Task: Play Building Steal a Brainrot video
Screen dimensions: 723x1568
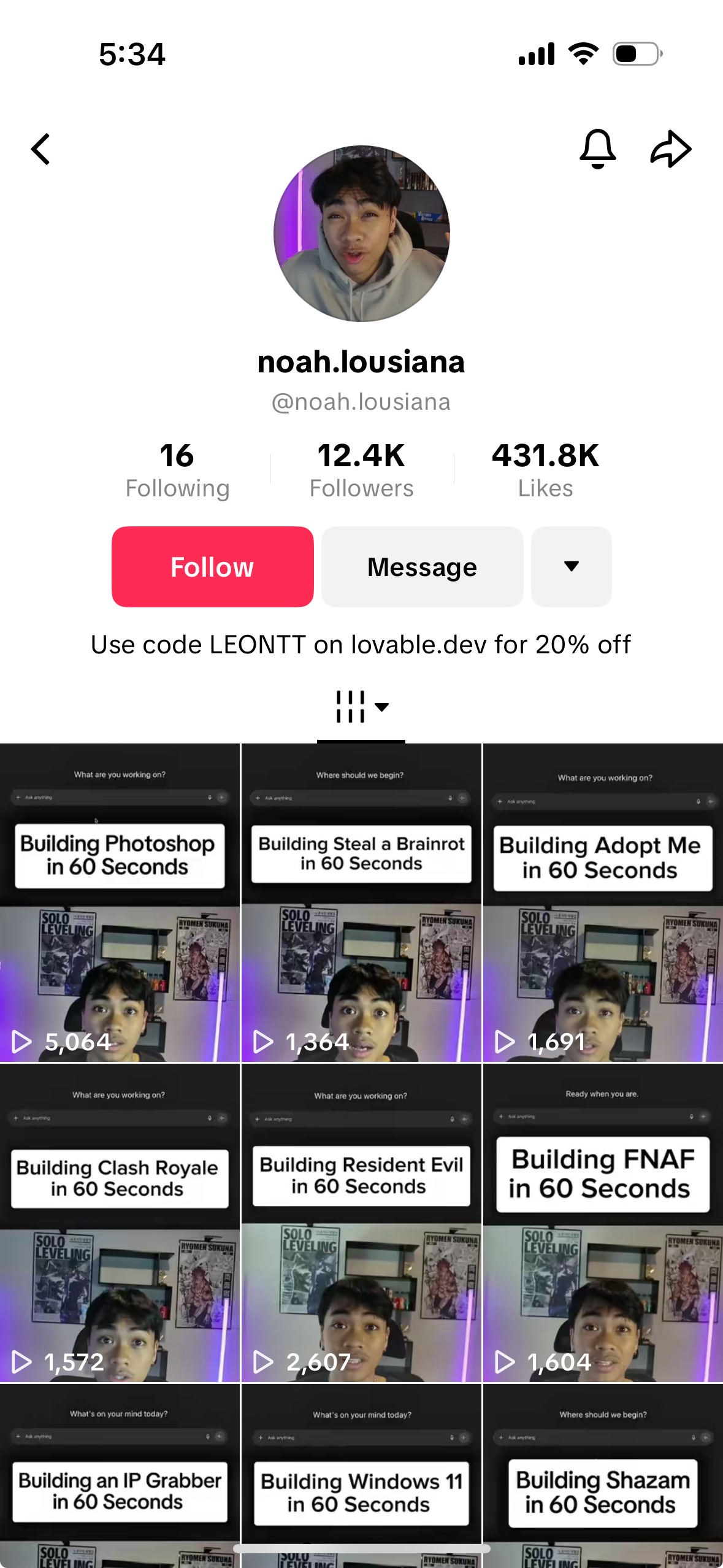Action: click(x=361, y=902)
